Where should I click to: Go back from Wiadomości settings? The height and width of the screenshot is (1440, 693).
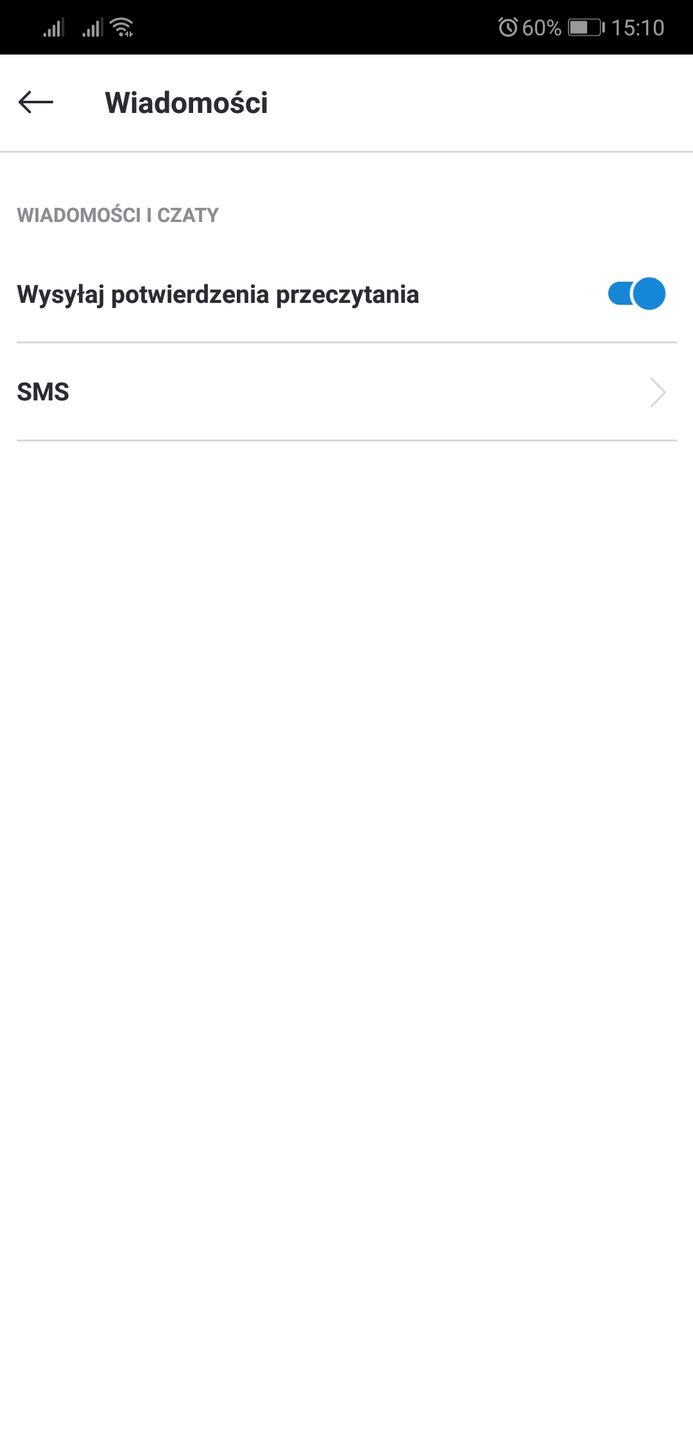(x=36, y=102)
